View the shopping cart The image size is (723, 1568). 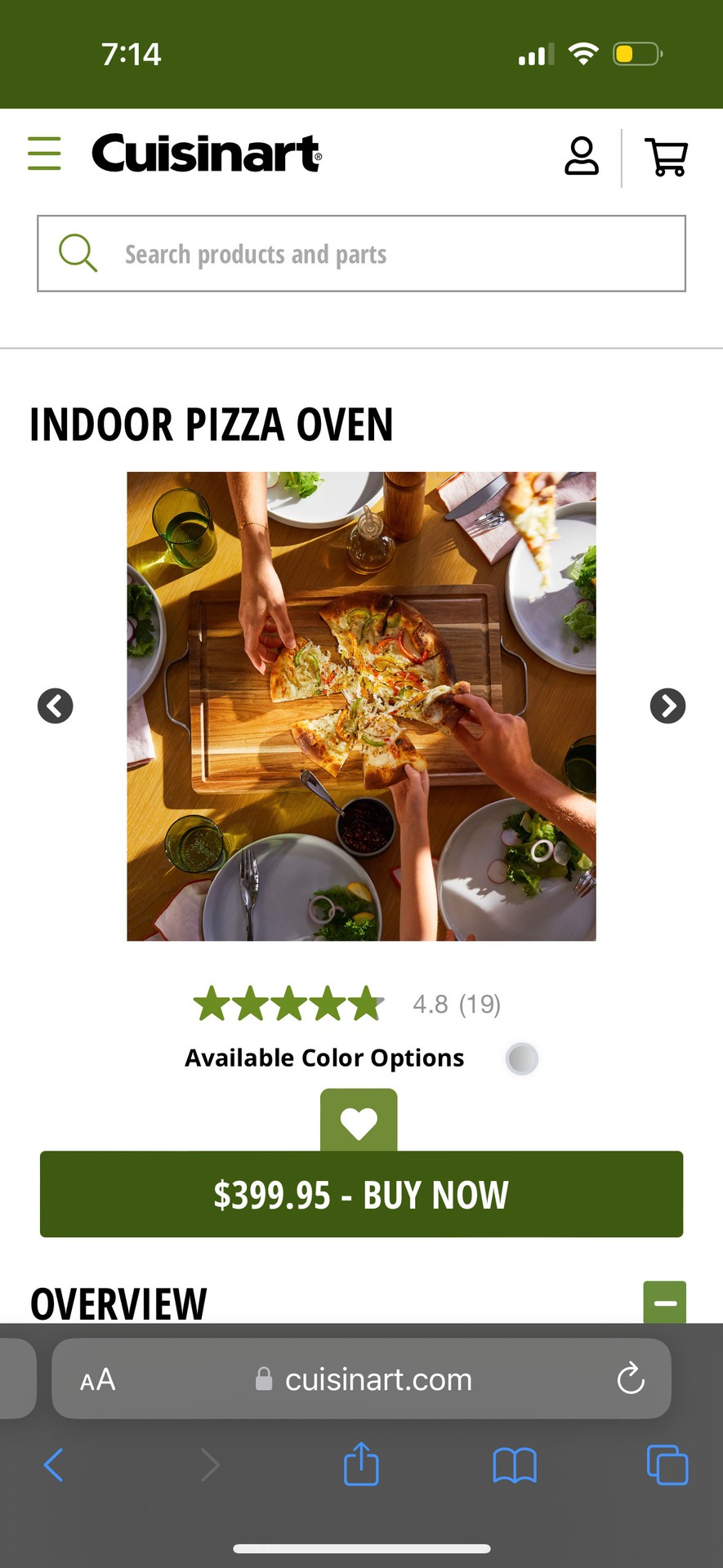coord(667,157)
